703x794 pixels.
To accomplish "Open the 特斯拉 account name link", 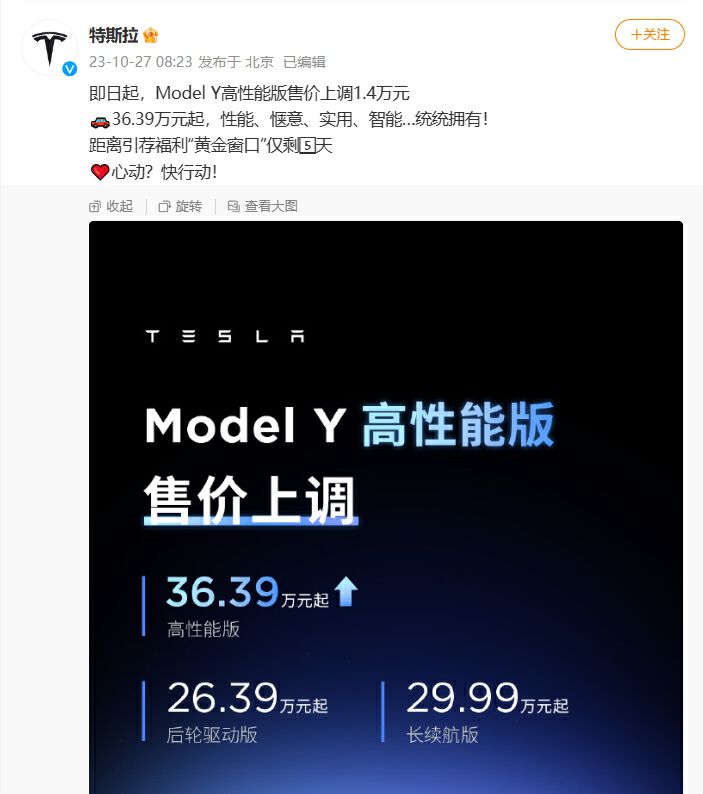I will (x=113, y=36).
